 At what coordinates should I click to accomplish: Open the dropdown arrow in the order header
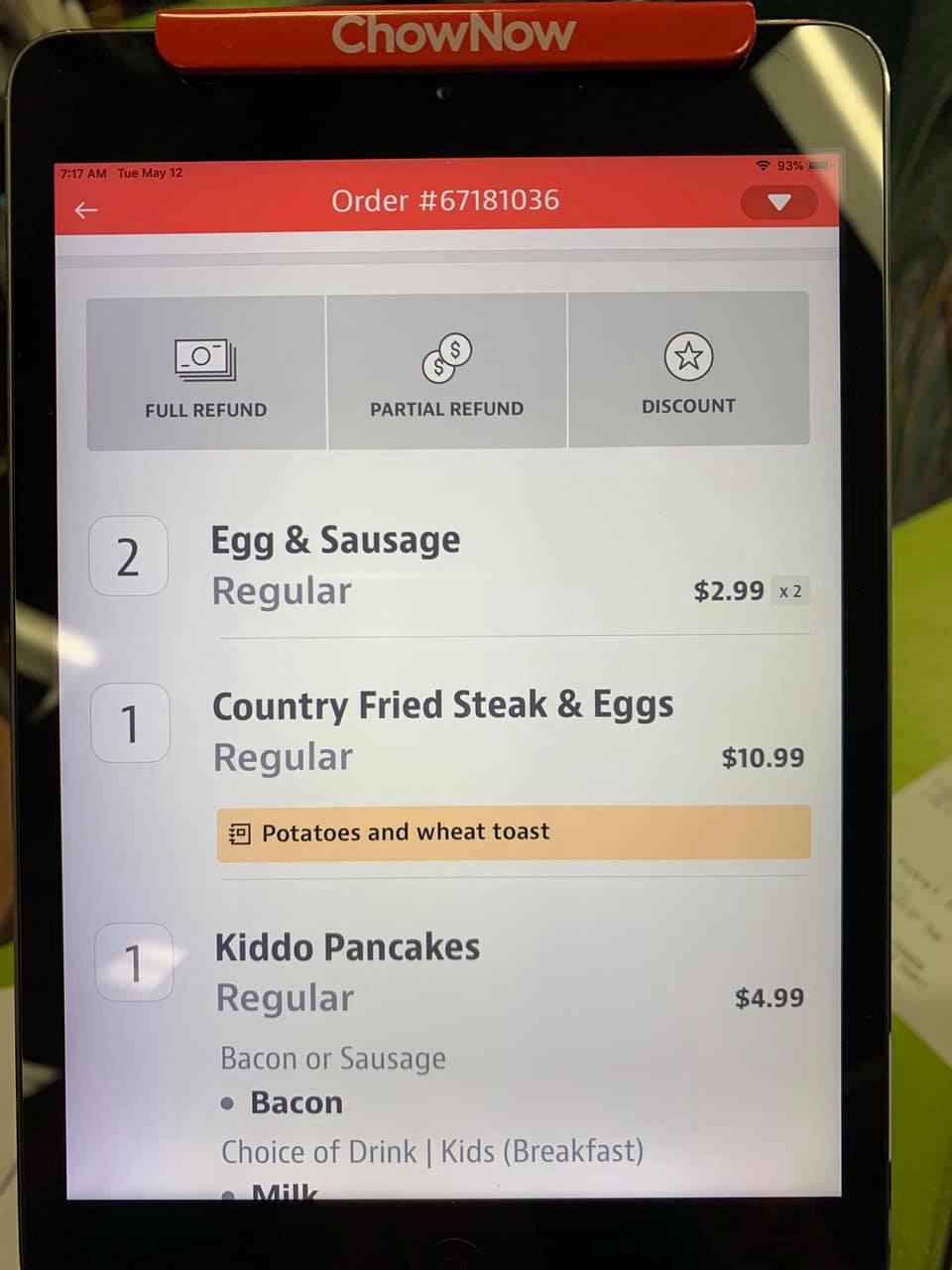(x=778, y=202)
